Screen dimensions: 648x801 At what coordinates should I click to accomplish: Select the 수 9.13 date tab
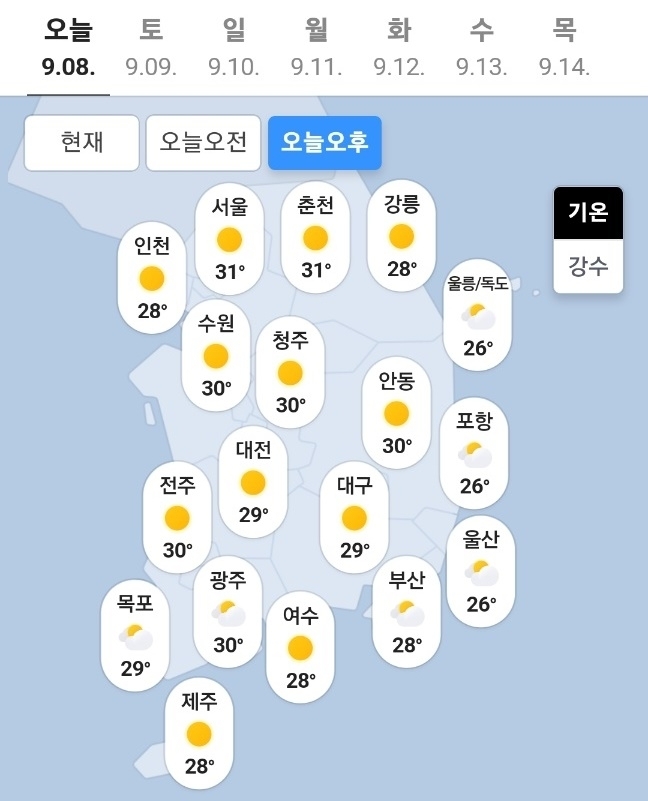[481, 48]
